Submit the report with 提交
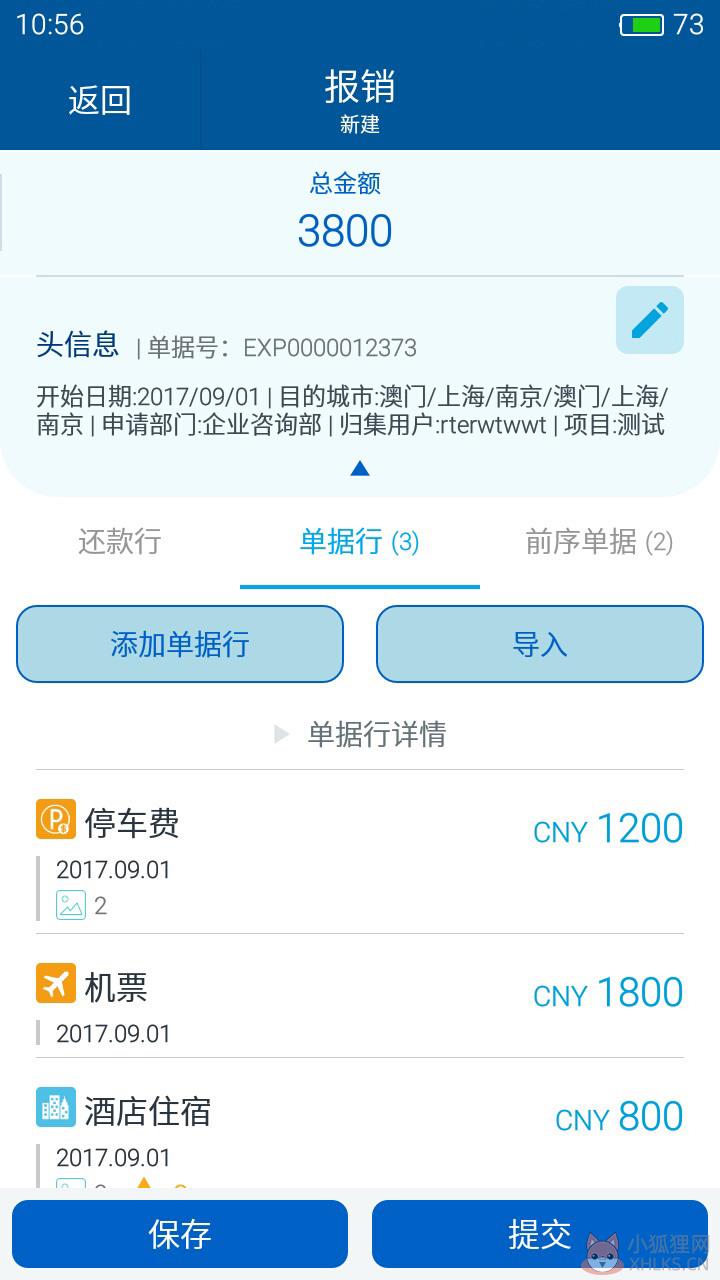This screenshot has width=720, height=1280. click(x=540, y=1234)
